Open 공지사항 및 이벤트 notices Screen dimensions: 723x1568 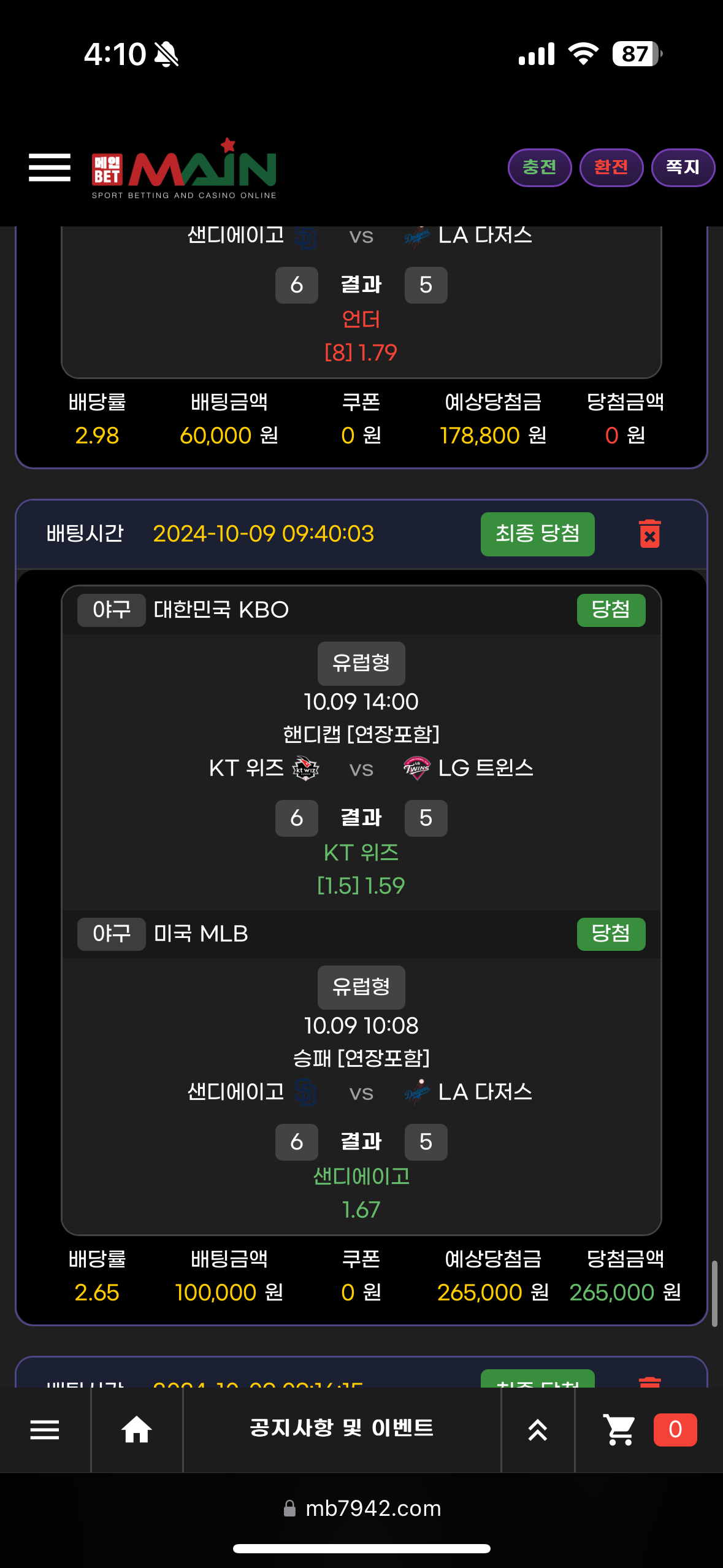pos(342,1429)
